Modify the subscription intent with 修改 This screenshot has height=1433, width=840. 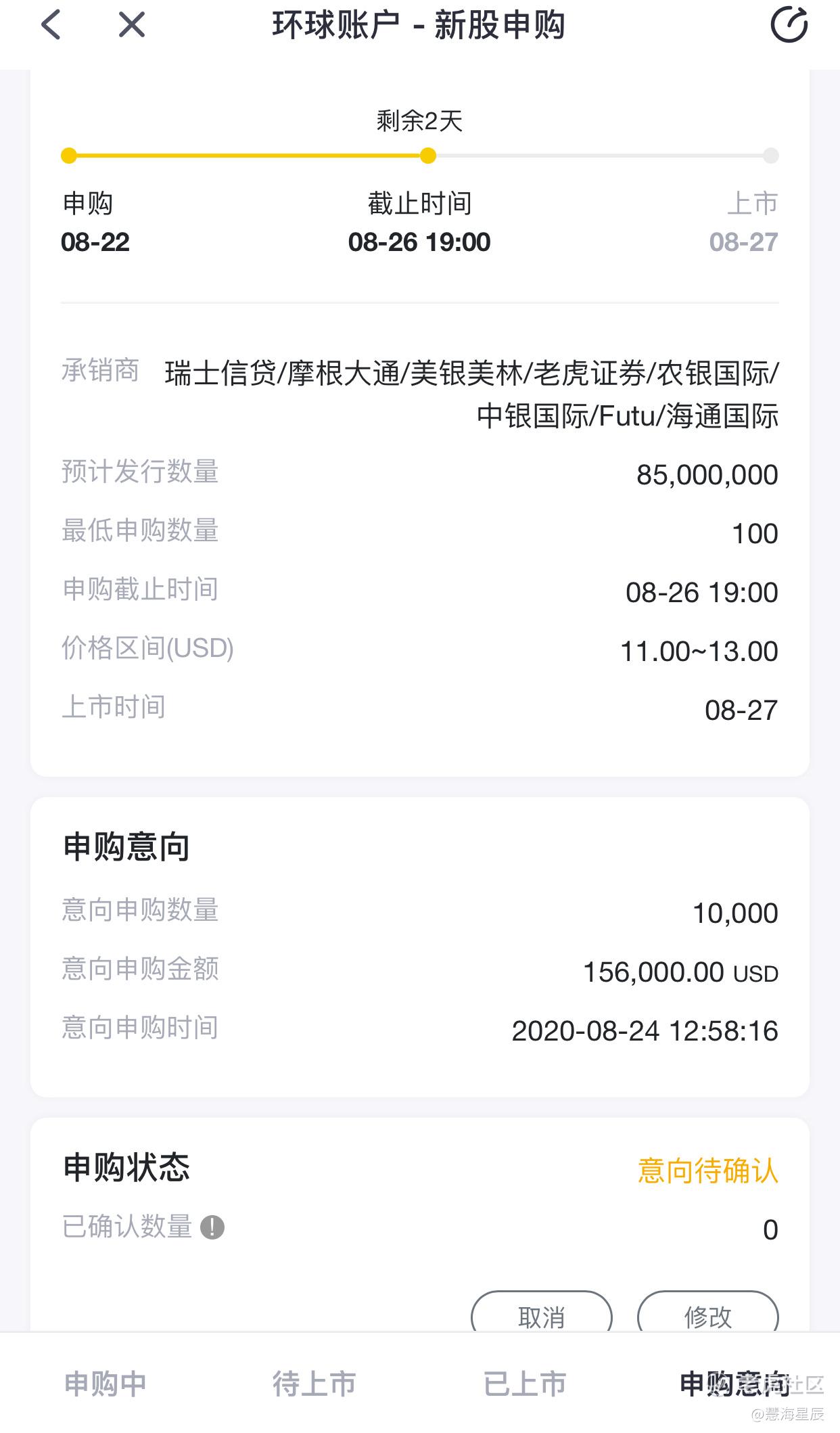click(708, 1316)
